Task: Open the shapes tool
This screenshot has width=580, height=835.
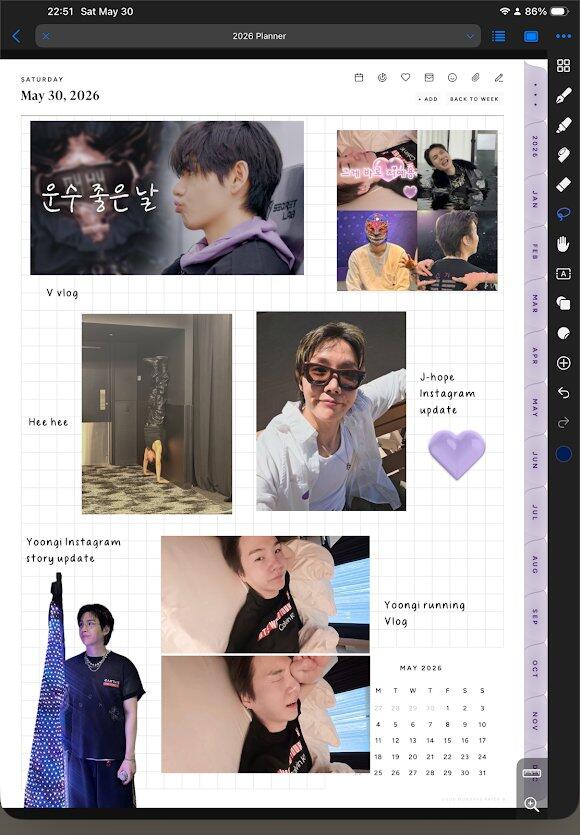Action: [563, 304]
